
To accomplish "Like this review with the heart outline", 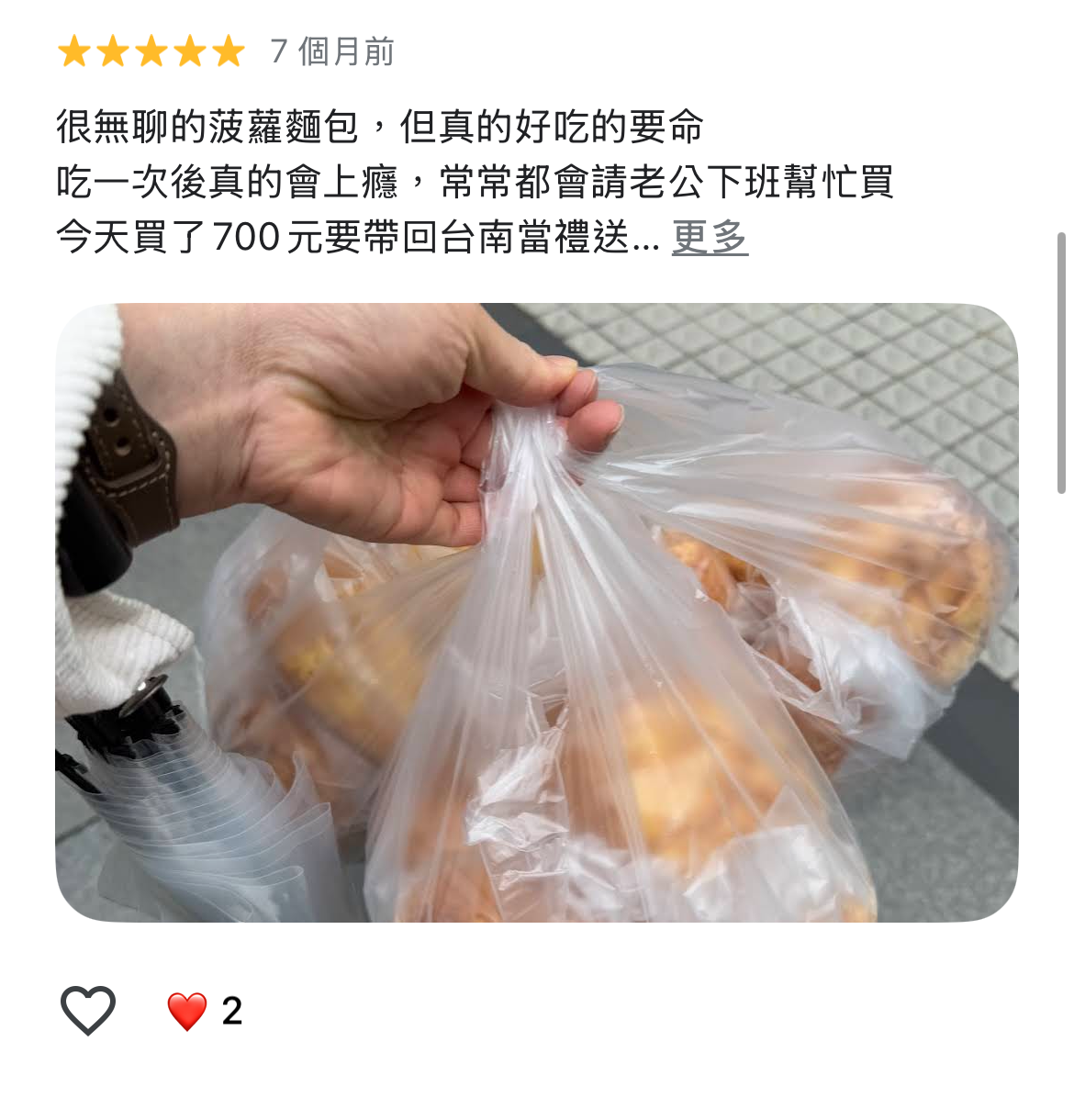I will 88,1010.
